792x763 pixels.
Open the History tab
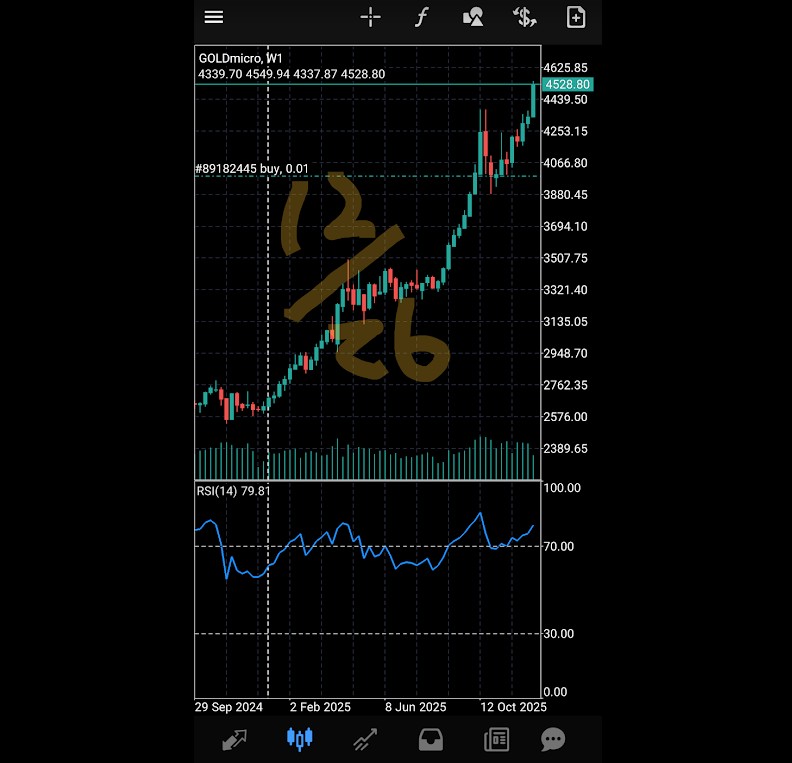point(430,740)
